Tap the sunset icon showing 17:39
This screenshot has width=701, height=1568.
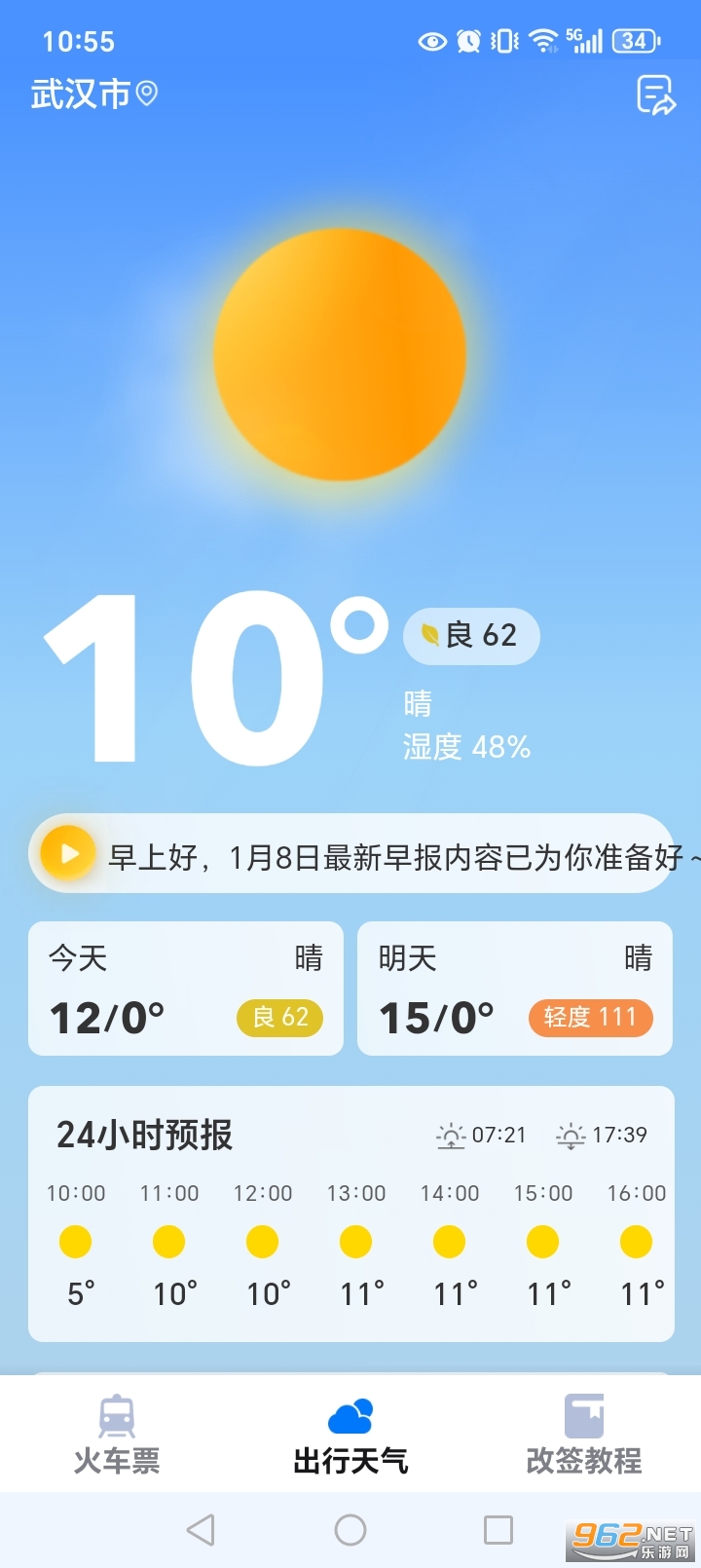[x=571, y=1135]
